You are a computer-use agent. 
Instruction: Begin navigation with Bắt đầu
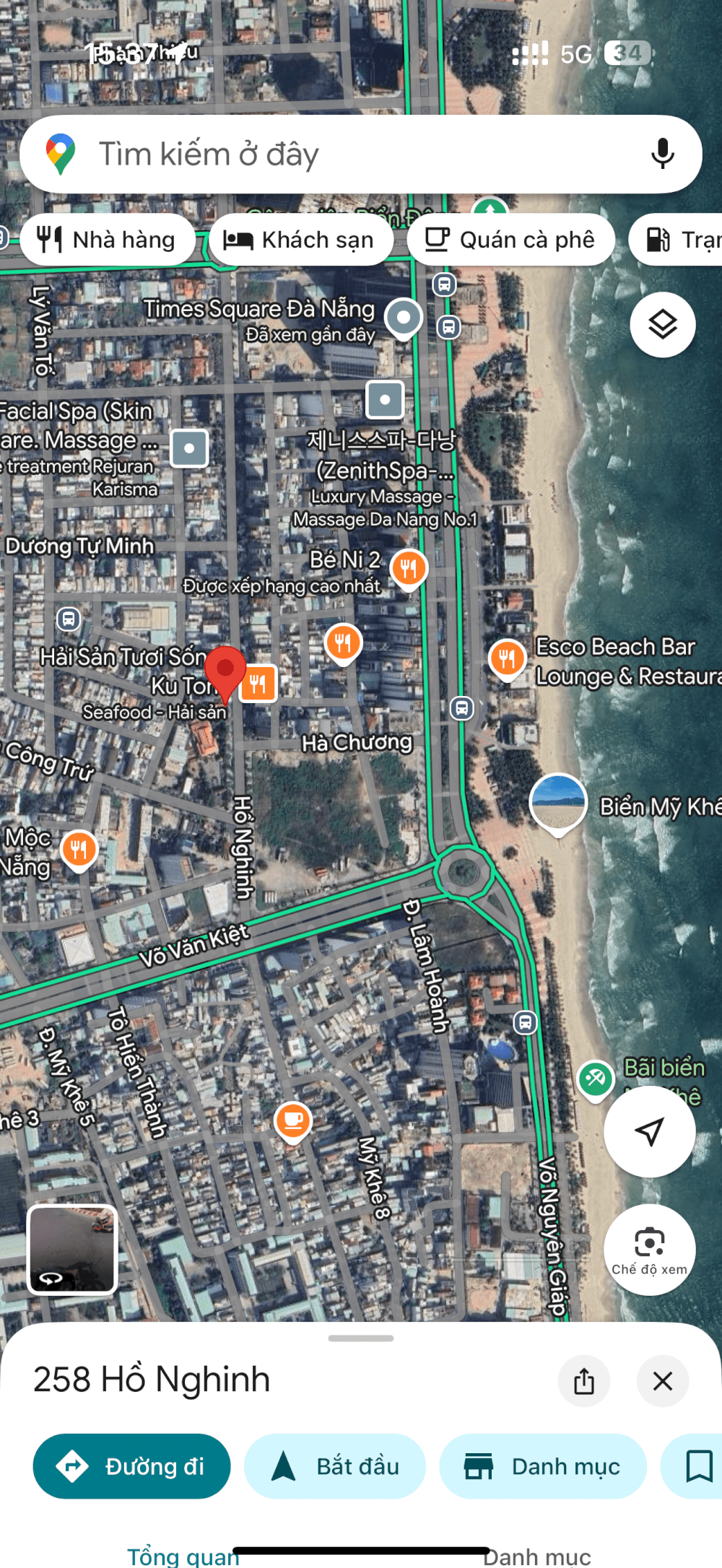[335, 1466]
